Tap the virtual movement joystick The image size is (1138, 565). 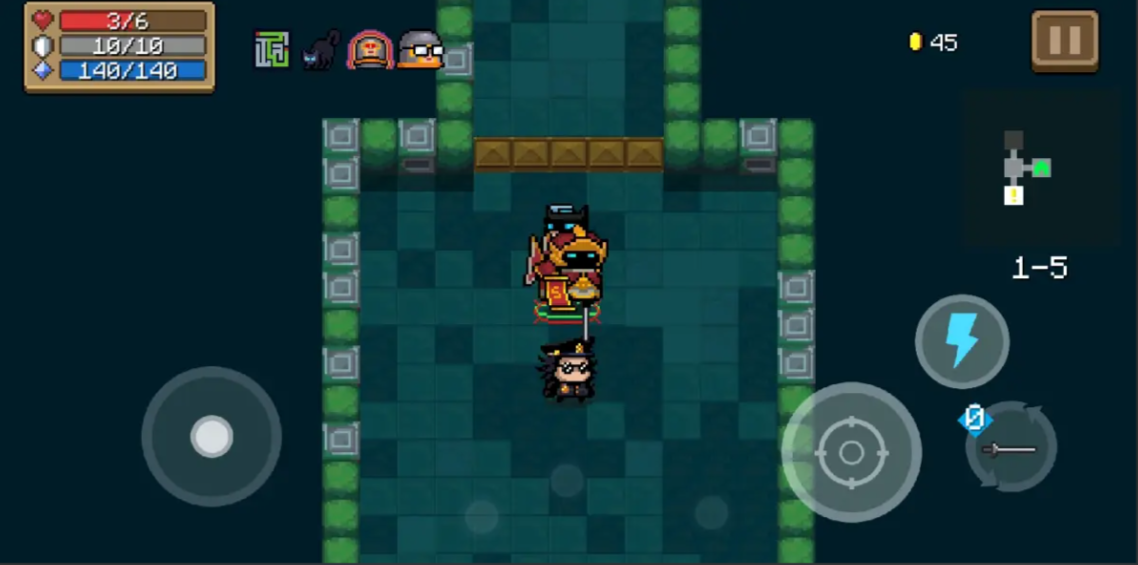point(211,437)
